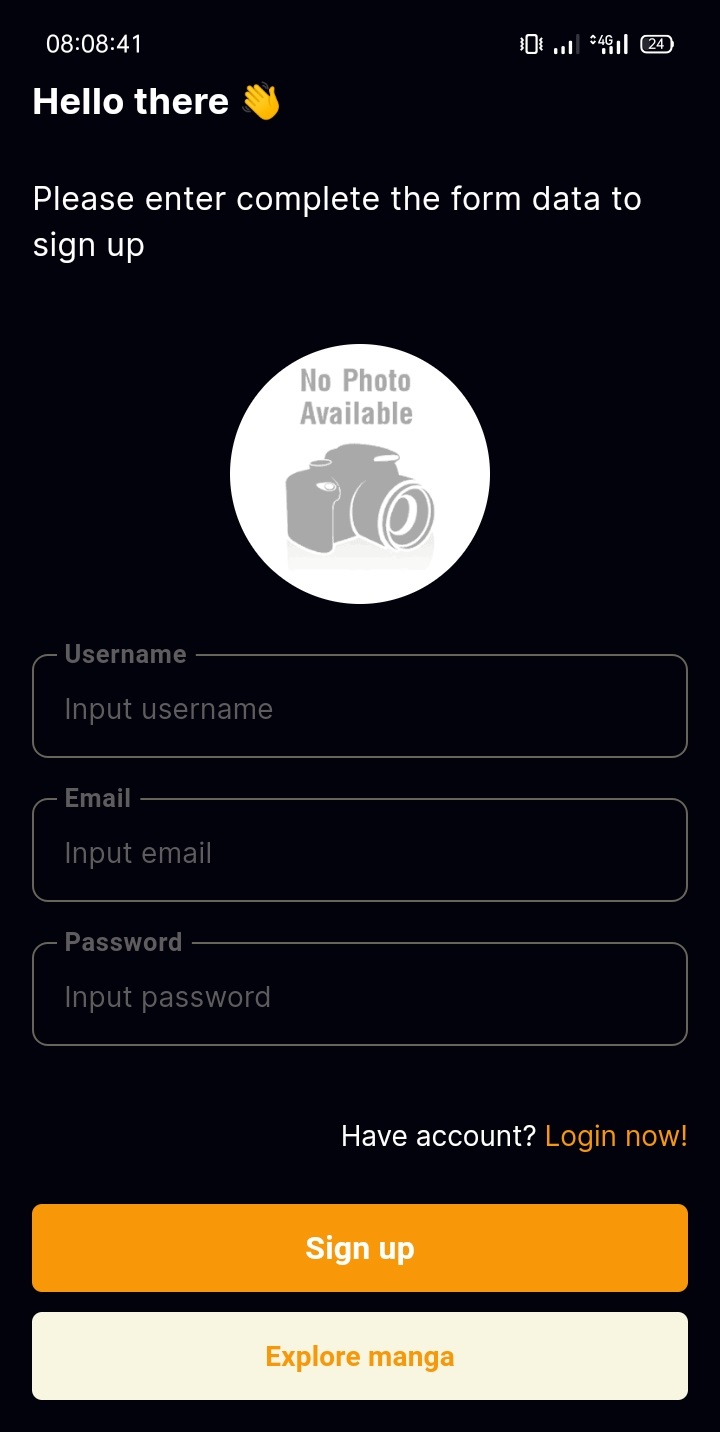The height and width of the screenshot is (1432, 720).
Task: Tap the waving hand emoji next to greeting
Action: point(258,100)
